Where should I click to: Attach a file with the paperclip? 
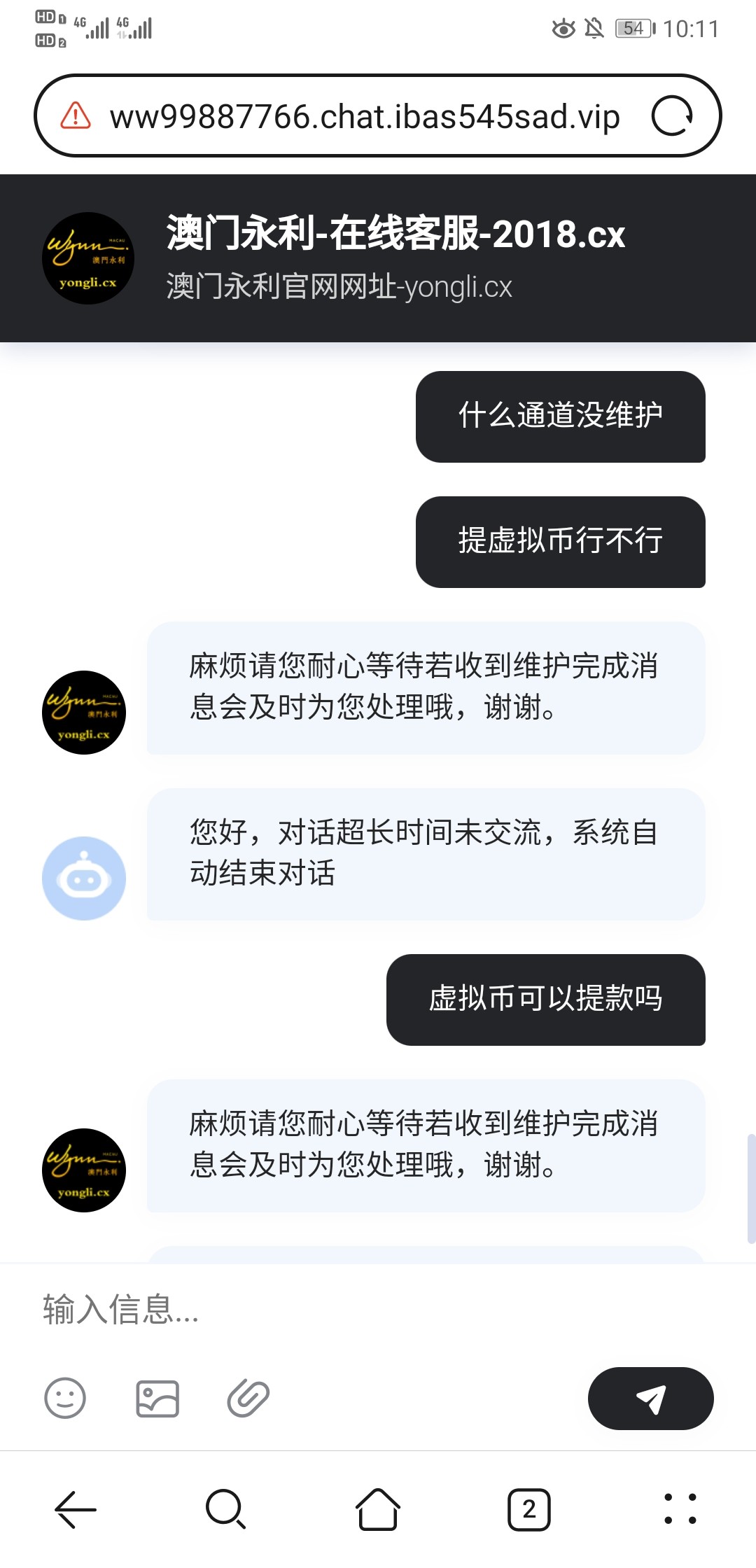tap(248, 1399)
